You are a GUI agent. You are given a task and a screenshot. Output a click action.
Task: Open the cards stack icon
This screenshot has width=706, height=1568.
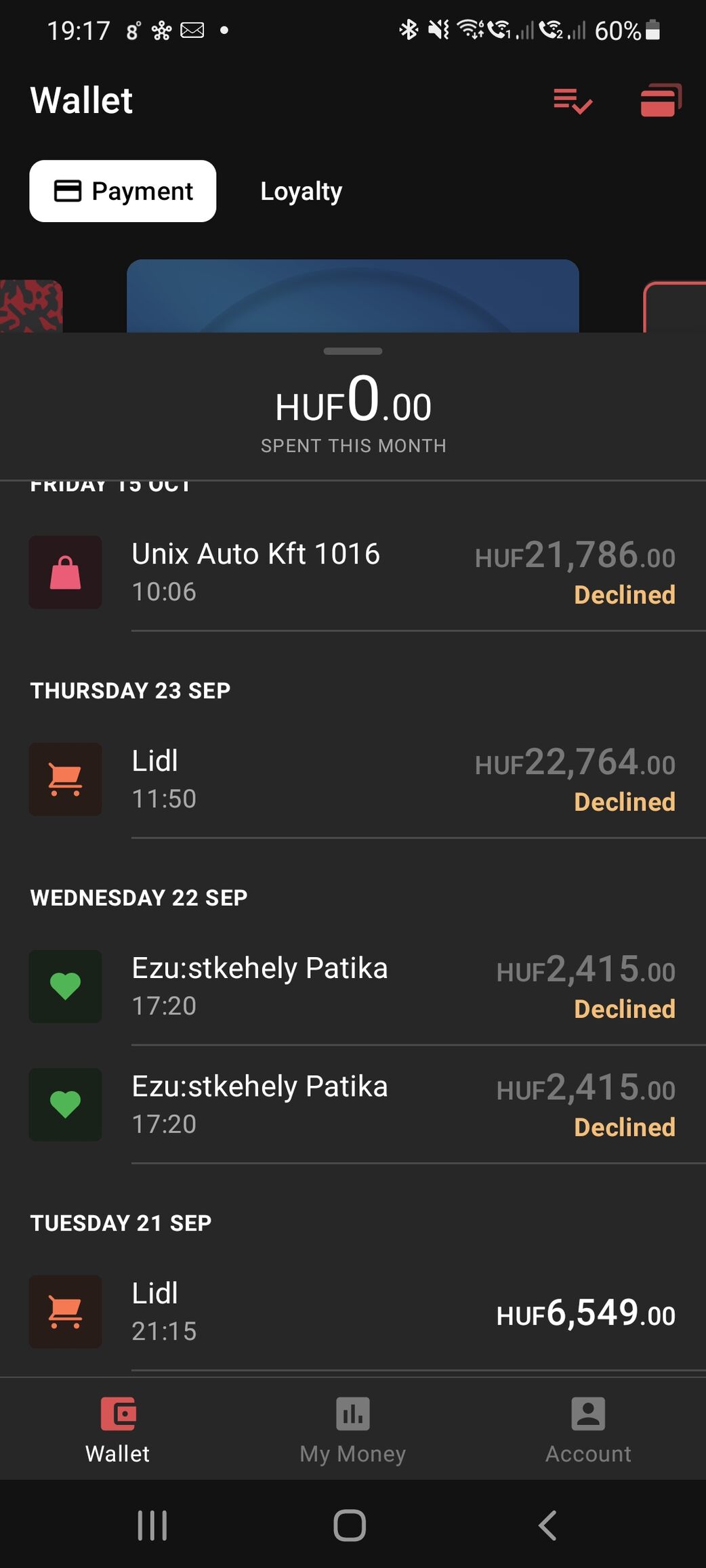661,101
